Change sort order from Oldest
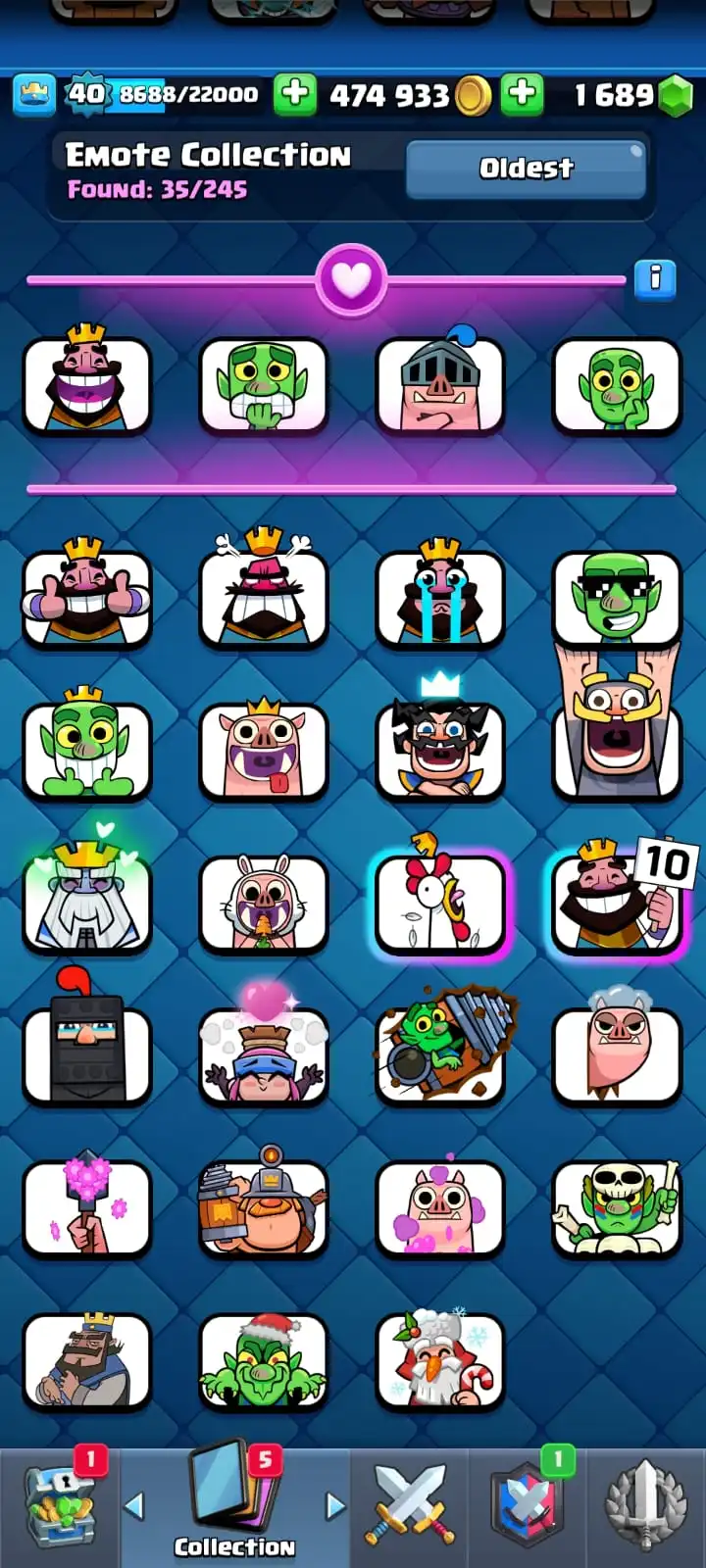The height and width of the screenshot is (1568, 706). pyautogui.click(x=526, y=169)
